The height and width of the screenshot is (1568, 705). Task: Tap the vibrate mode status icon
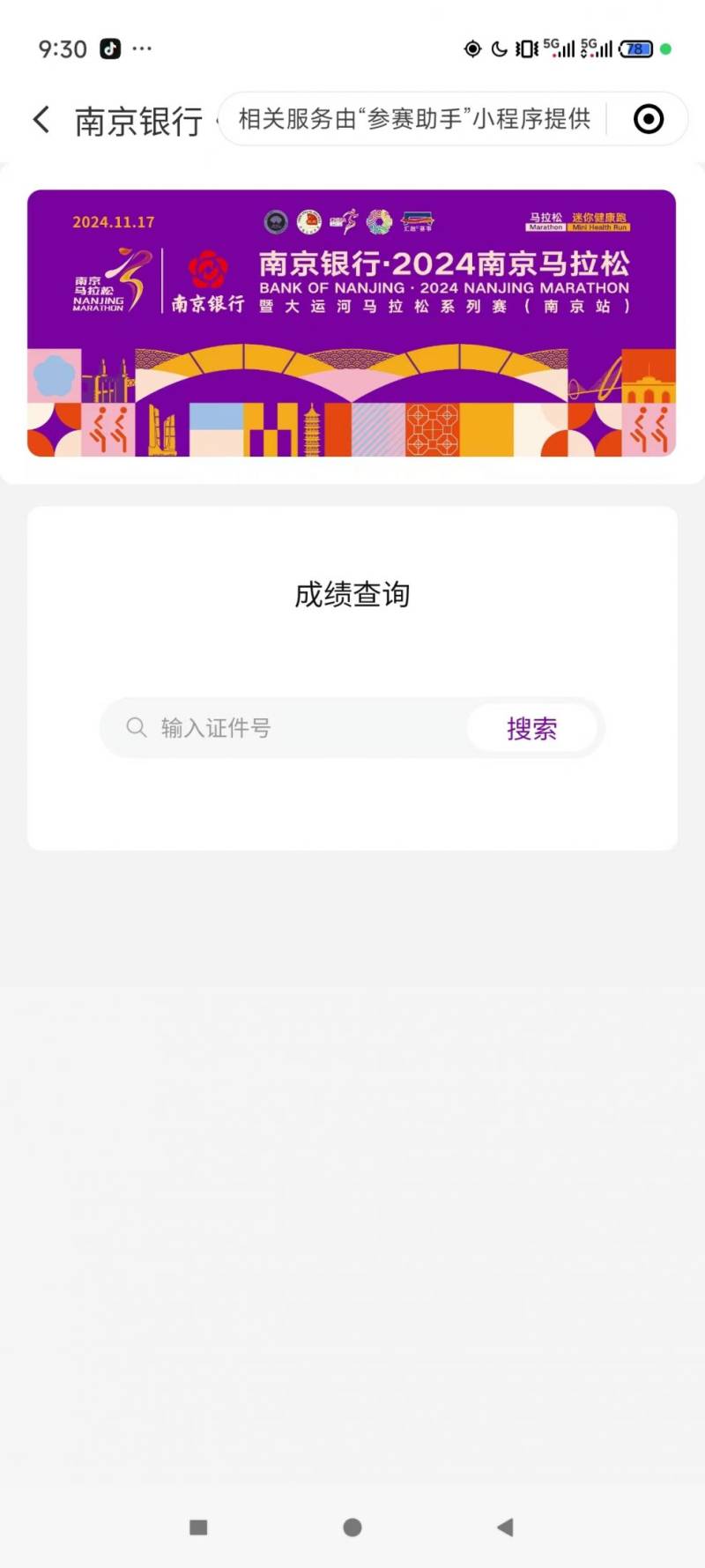[x=523, y=48]
